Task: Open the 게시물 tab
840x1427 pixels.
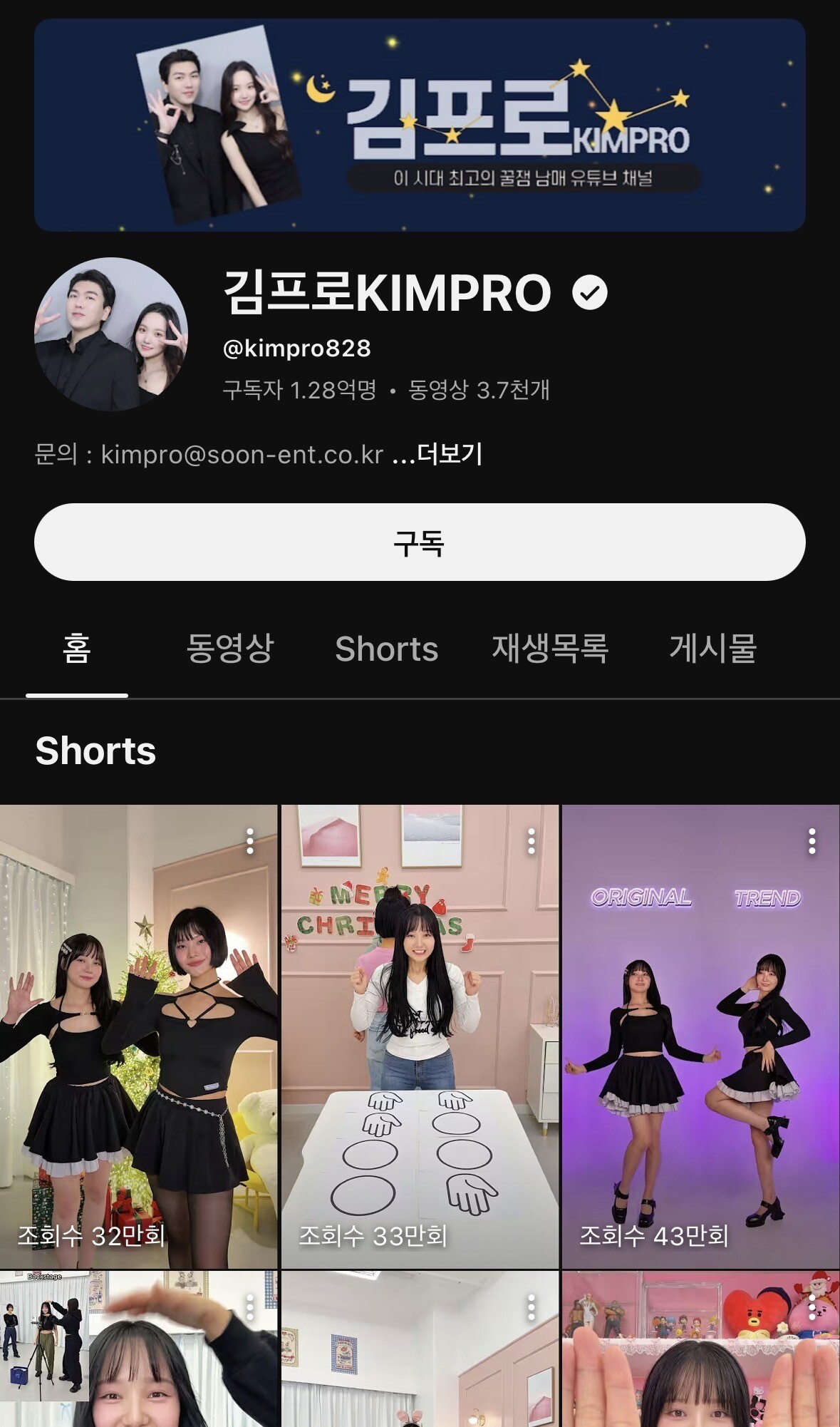Action: coord(712,649)
